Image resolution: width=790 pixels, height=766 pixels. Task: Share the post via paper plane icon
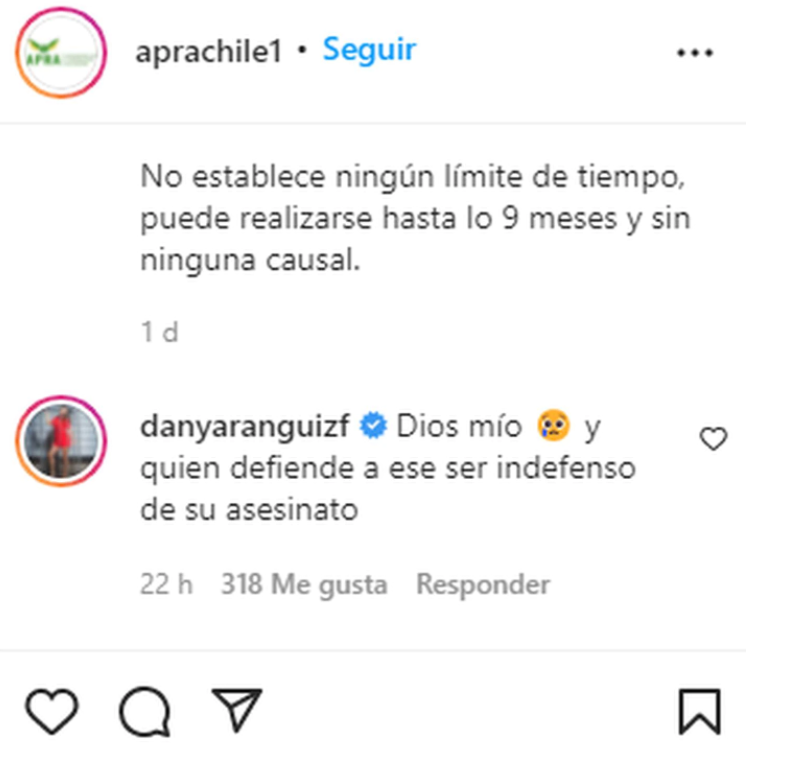[236, 711]
